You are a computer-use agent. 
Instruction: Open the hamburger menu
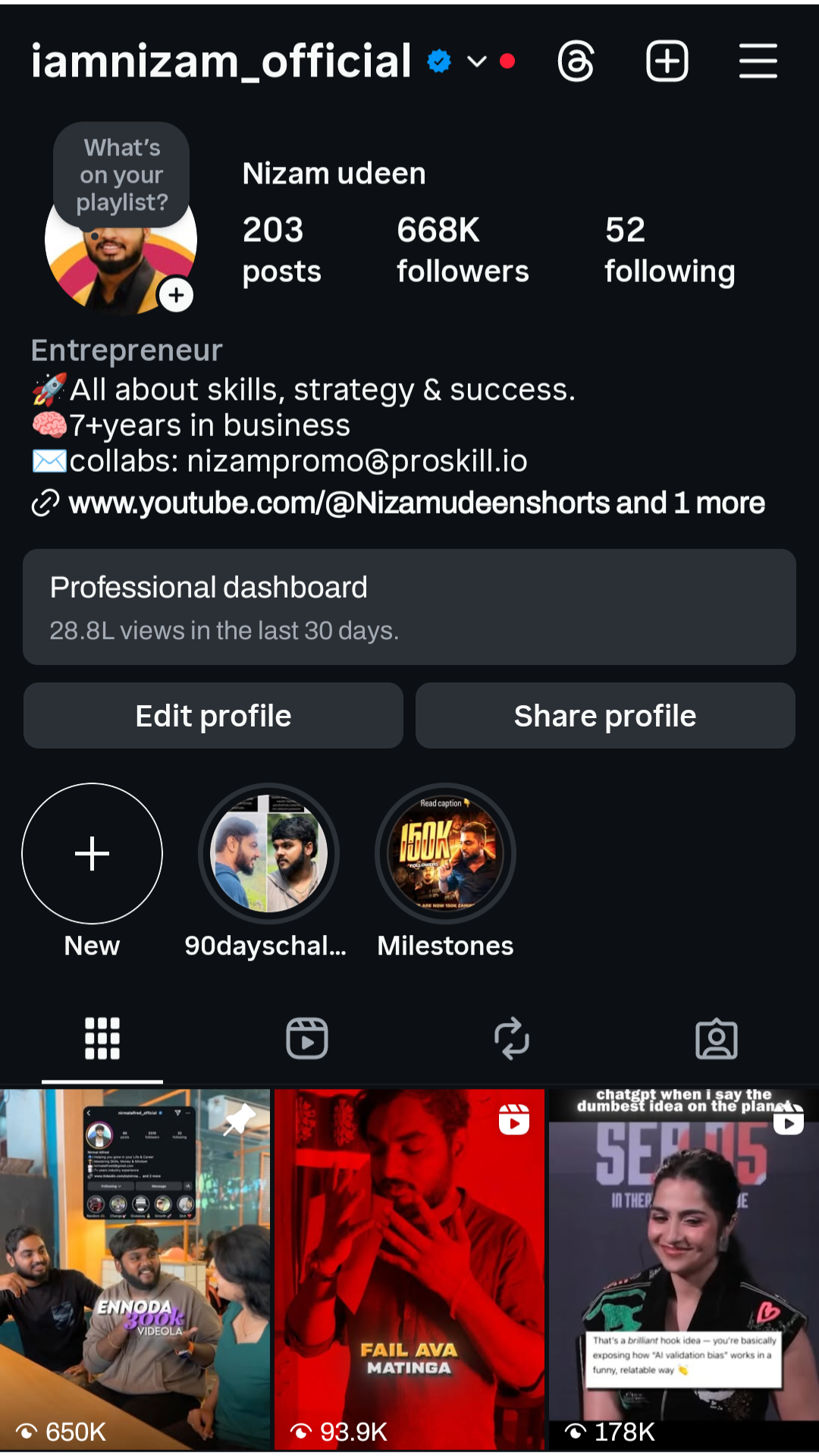758,61
